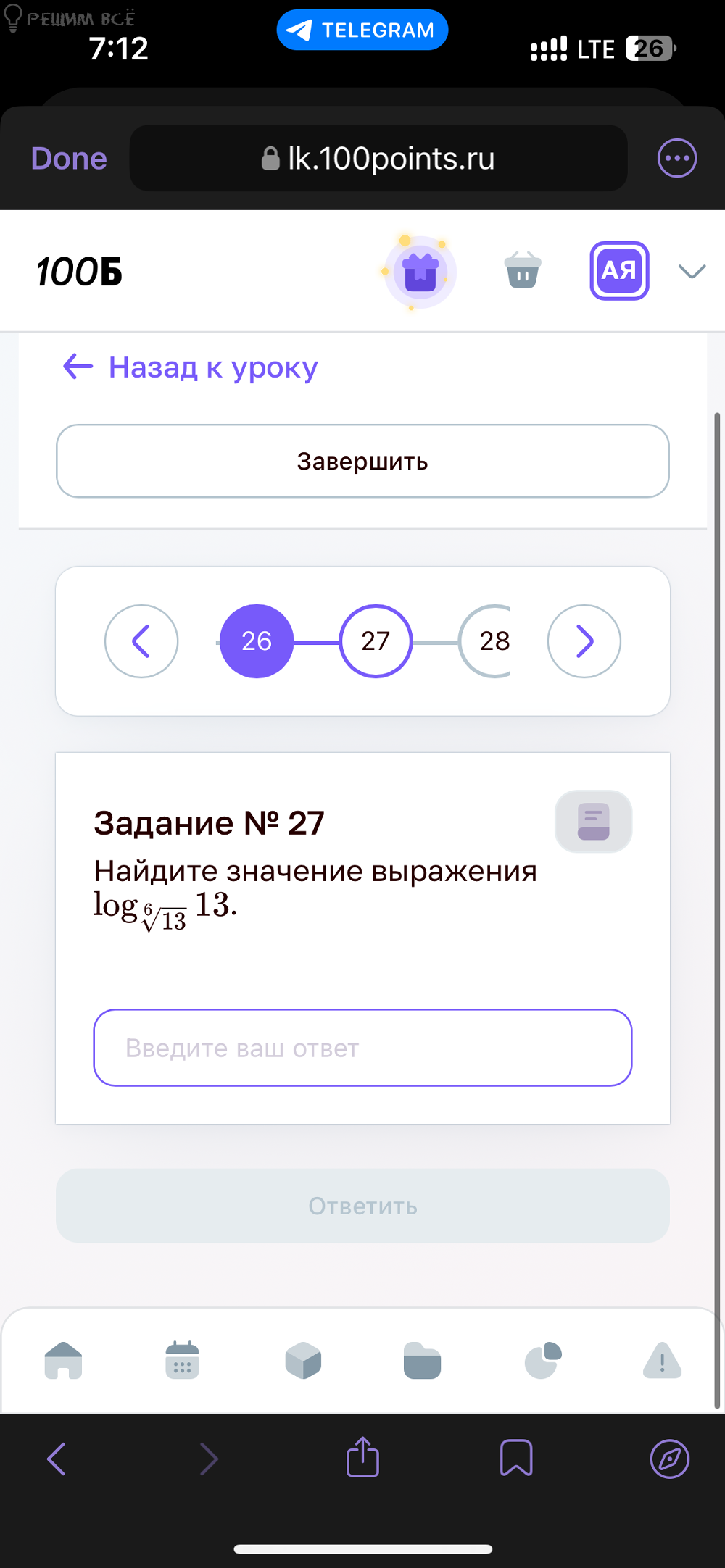Select task number 28
Screen dimensions: 725x1568
pos(493,641)
